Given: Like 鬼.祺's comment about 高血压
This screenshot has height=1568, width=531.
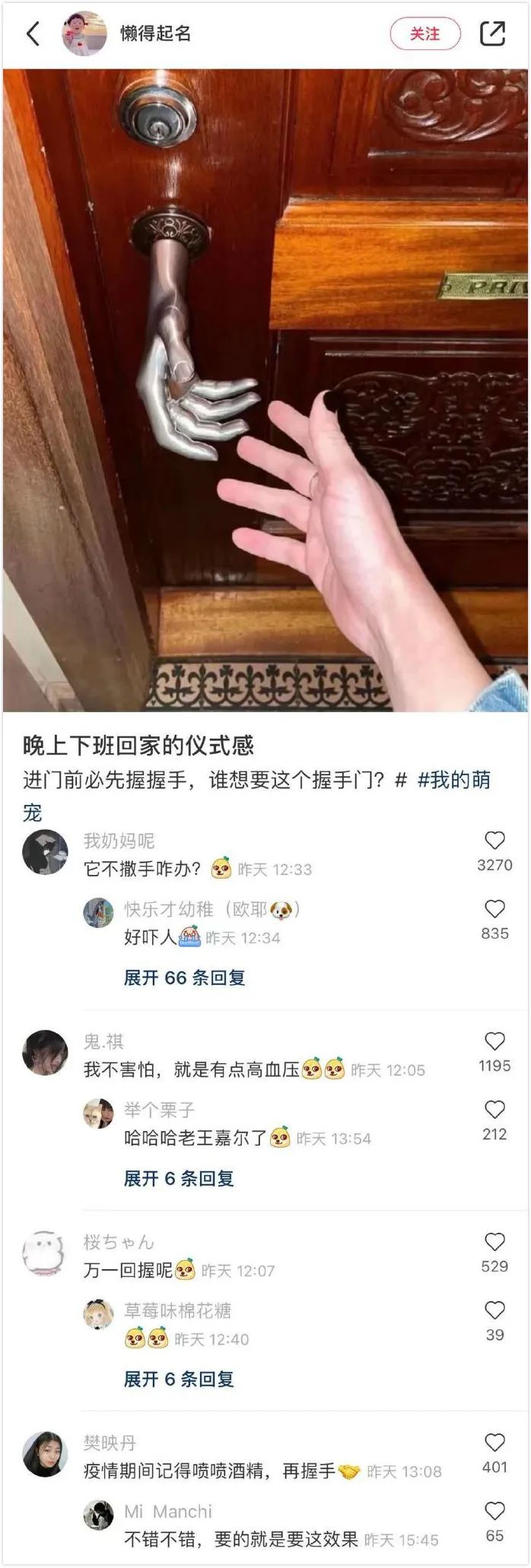Looking at the screenshot, I should (494, 1041).
